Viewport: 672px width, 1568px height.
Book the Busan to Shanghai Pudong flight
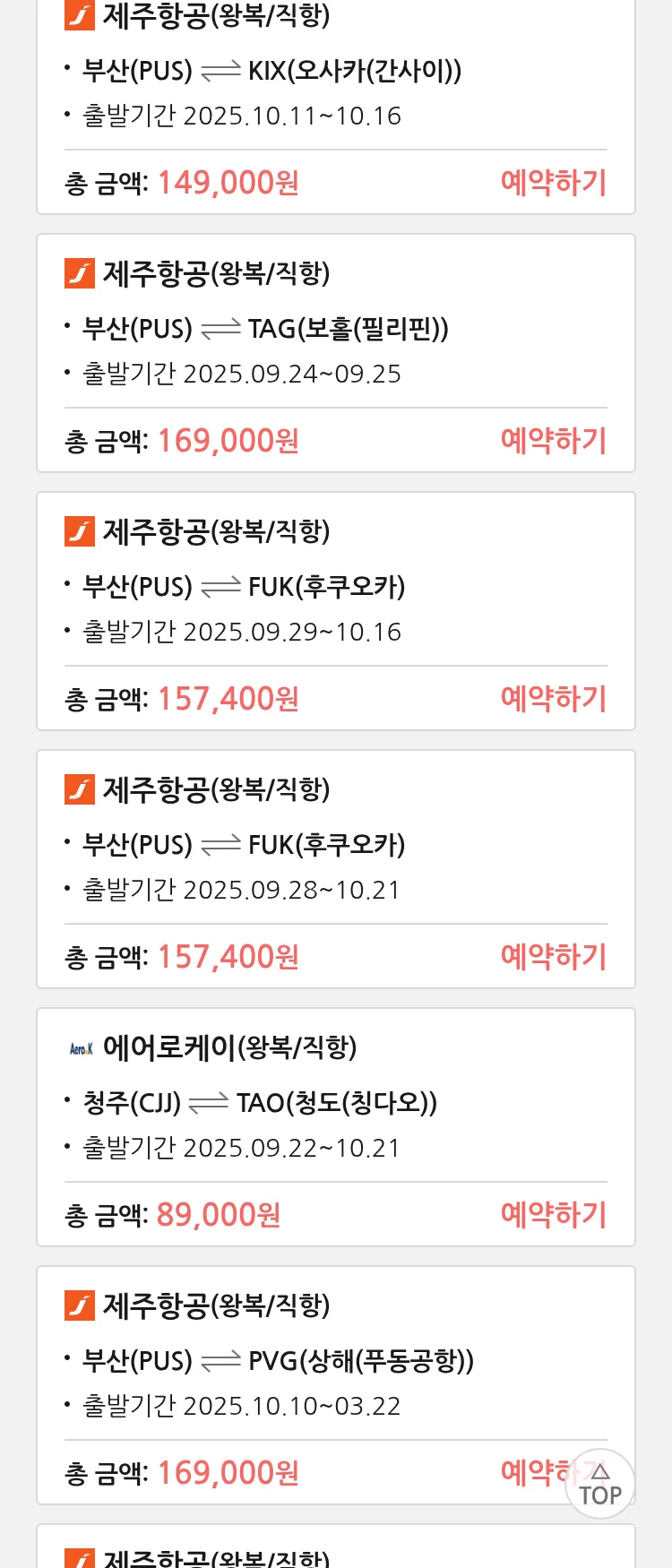coord(533,1472)
